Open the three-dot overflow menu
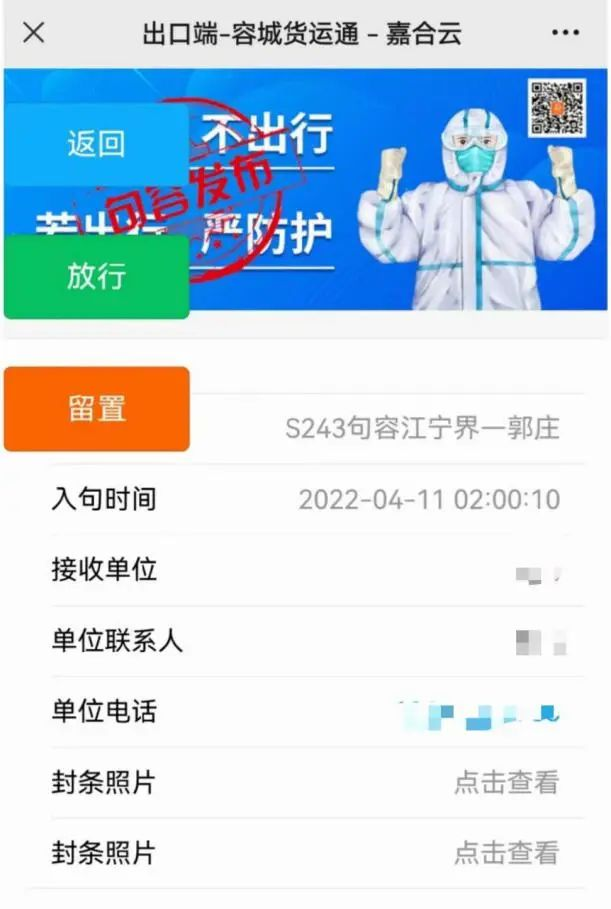This screenshot has height=909, width=611. (565, 33)
